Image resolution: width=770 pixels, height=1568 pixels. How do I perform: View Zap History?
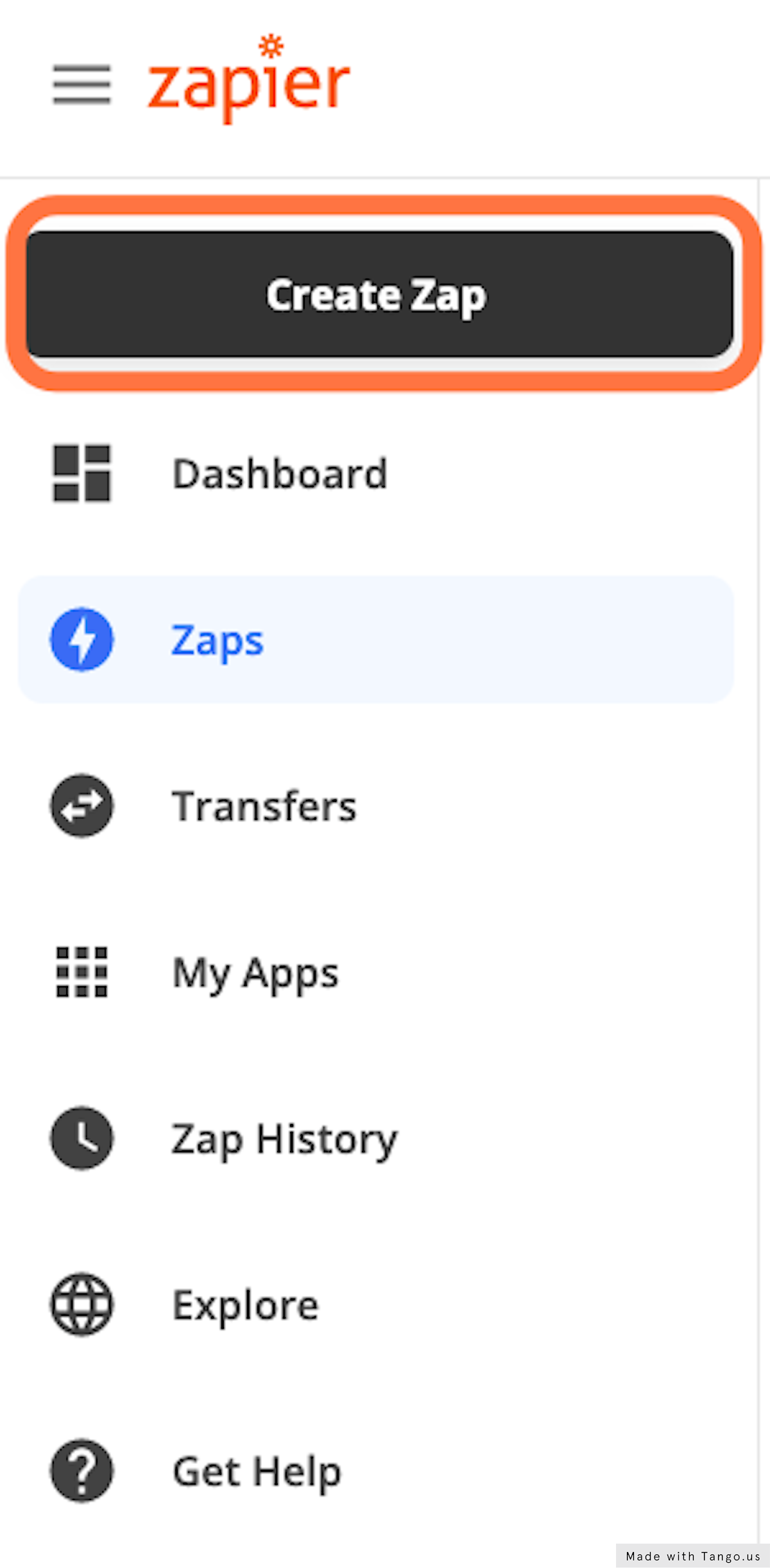click(x=375, y=1138)
